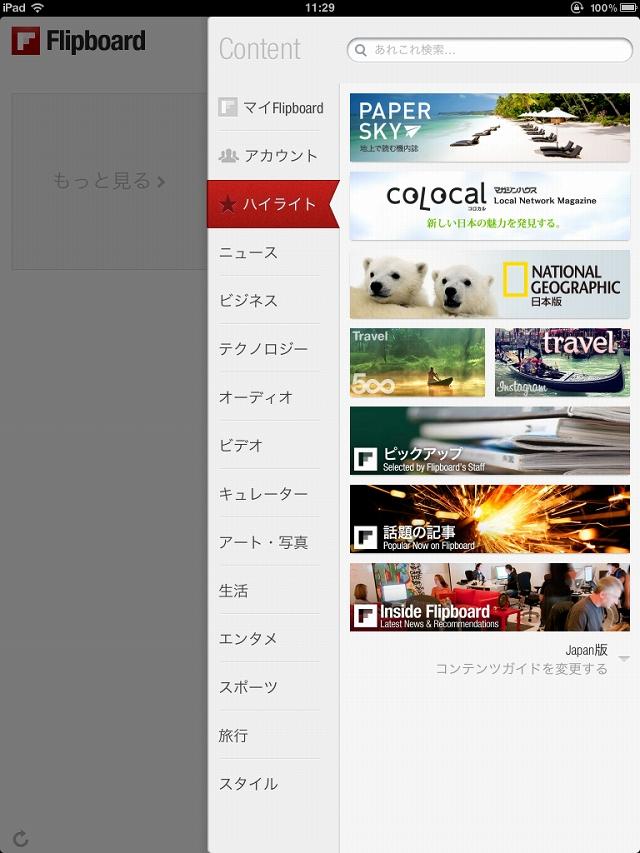This screenshot has width=640, height=853.
Task: Select ニュース category
Action: click(249, 253)
